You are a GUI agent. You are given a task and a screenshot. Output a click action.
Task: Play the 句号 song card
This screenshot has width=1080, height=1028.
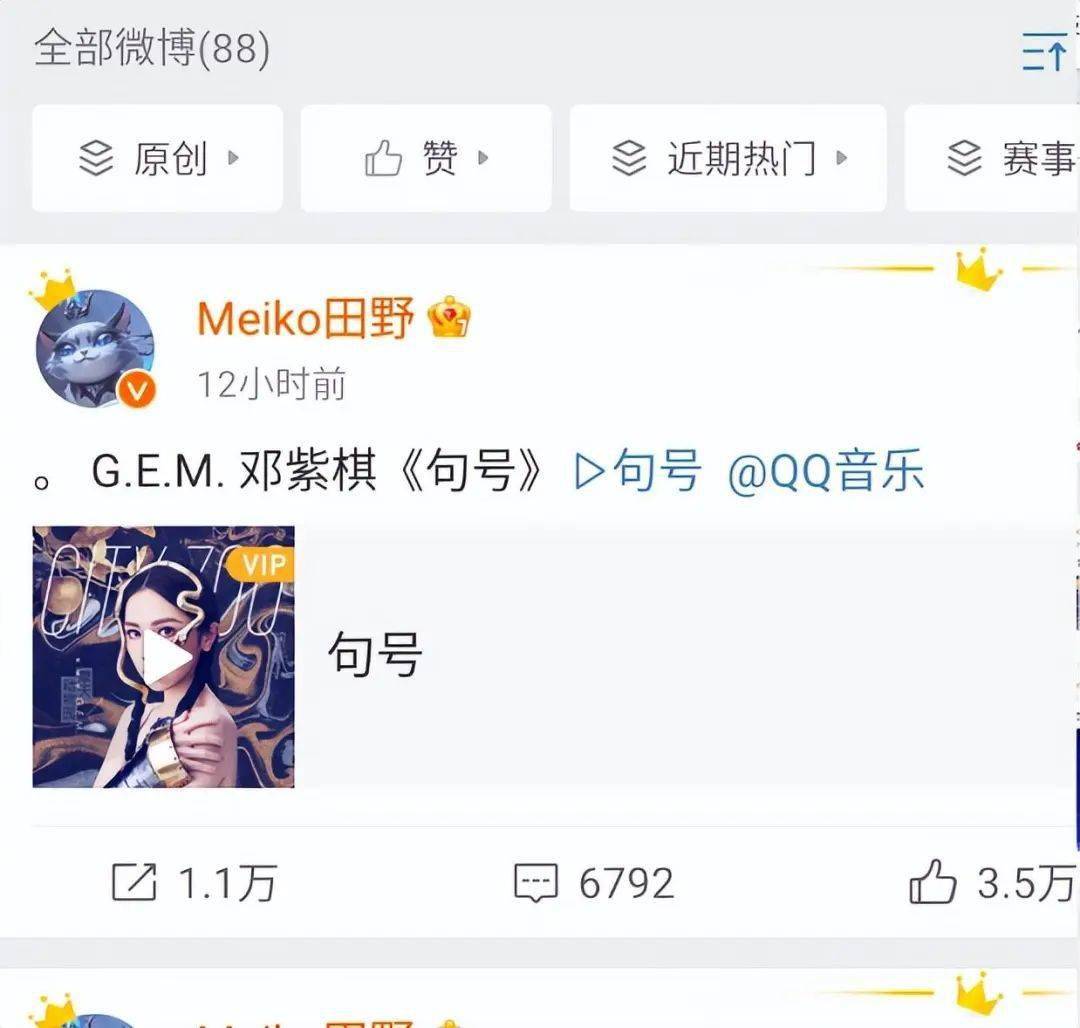[164, 657]
